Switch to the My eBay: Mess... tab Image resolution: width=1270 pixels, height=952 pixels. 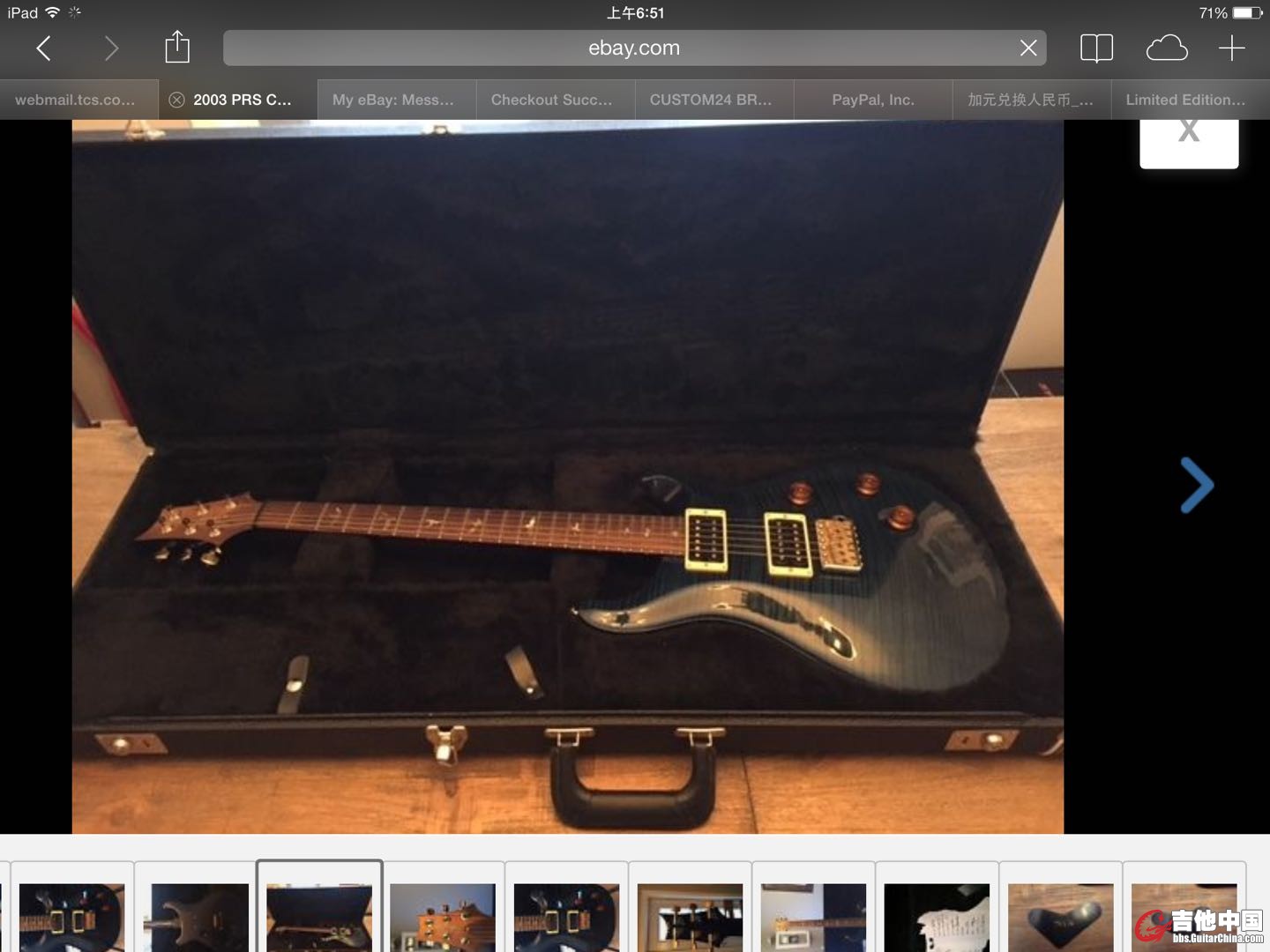(x=393, y=100)
